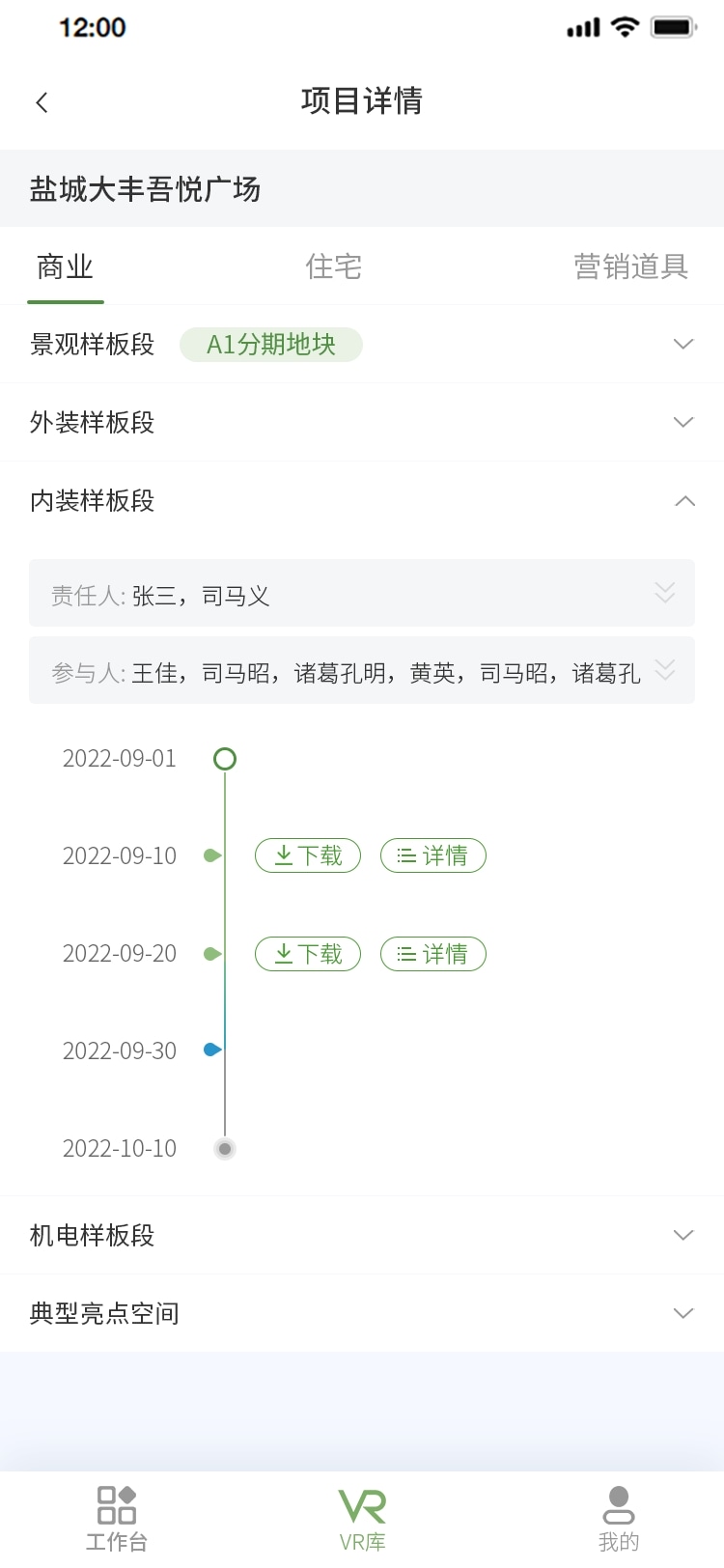Image resolution: width=724 pixels, height=1568 pixels.
Task: Expand the 责任人 field chevron
Action: coord(665,593)
